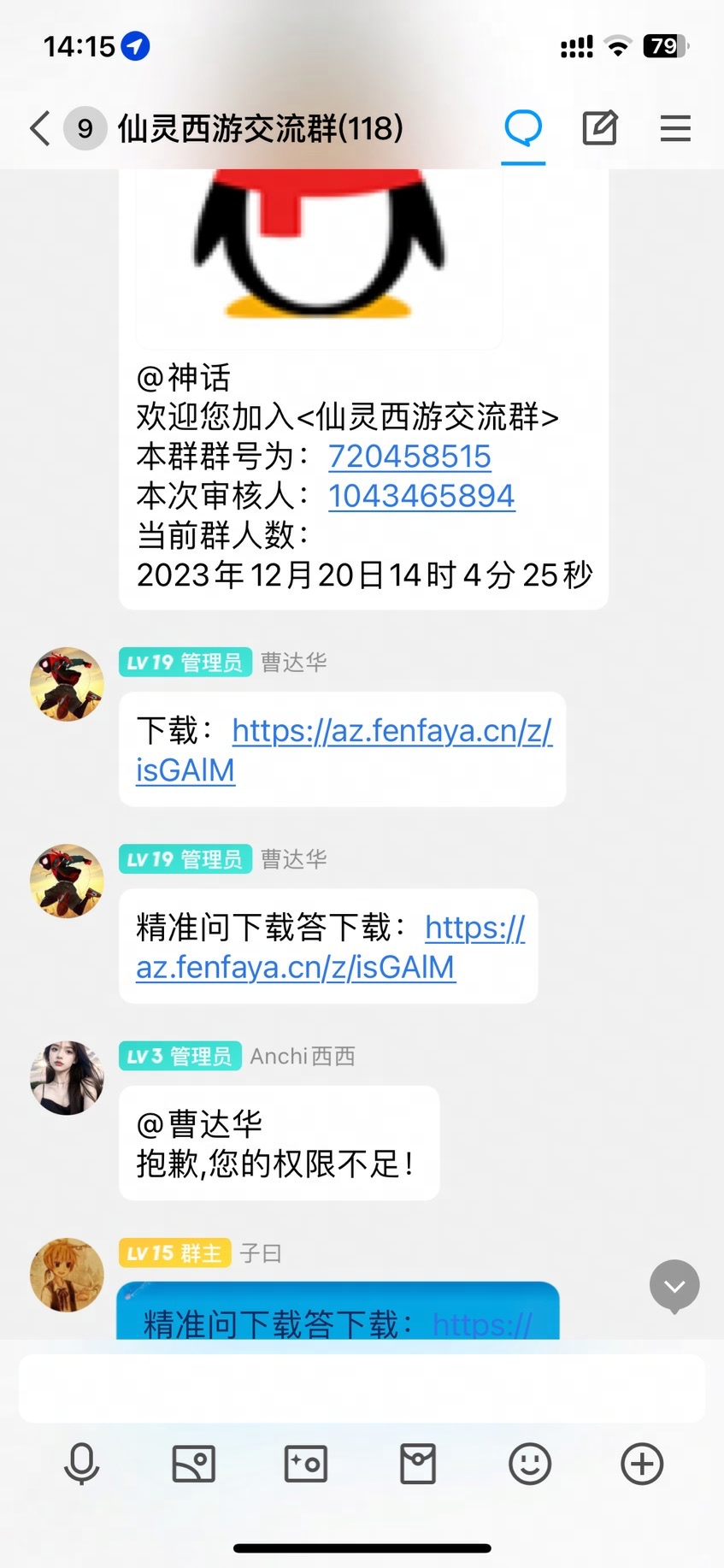Viewport: 724px width, 1568px height.
Task: Open the camera capture icon
Action: [306, 1464]
